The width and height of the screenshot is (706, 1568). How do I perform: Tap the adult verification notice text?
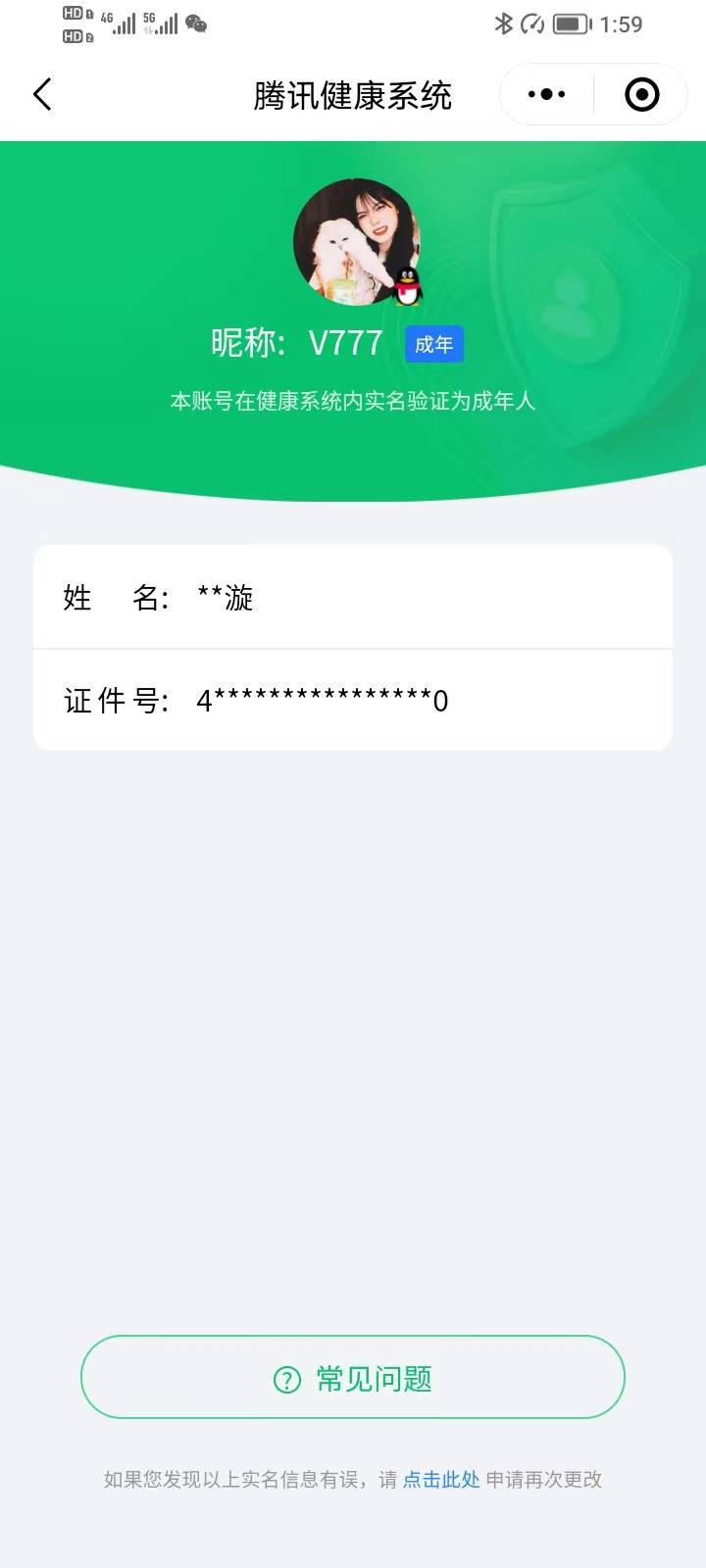tap(352, 401)
